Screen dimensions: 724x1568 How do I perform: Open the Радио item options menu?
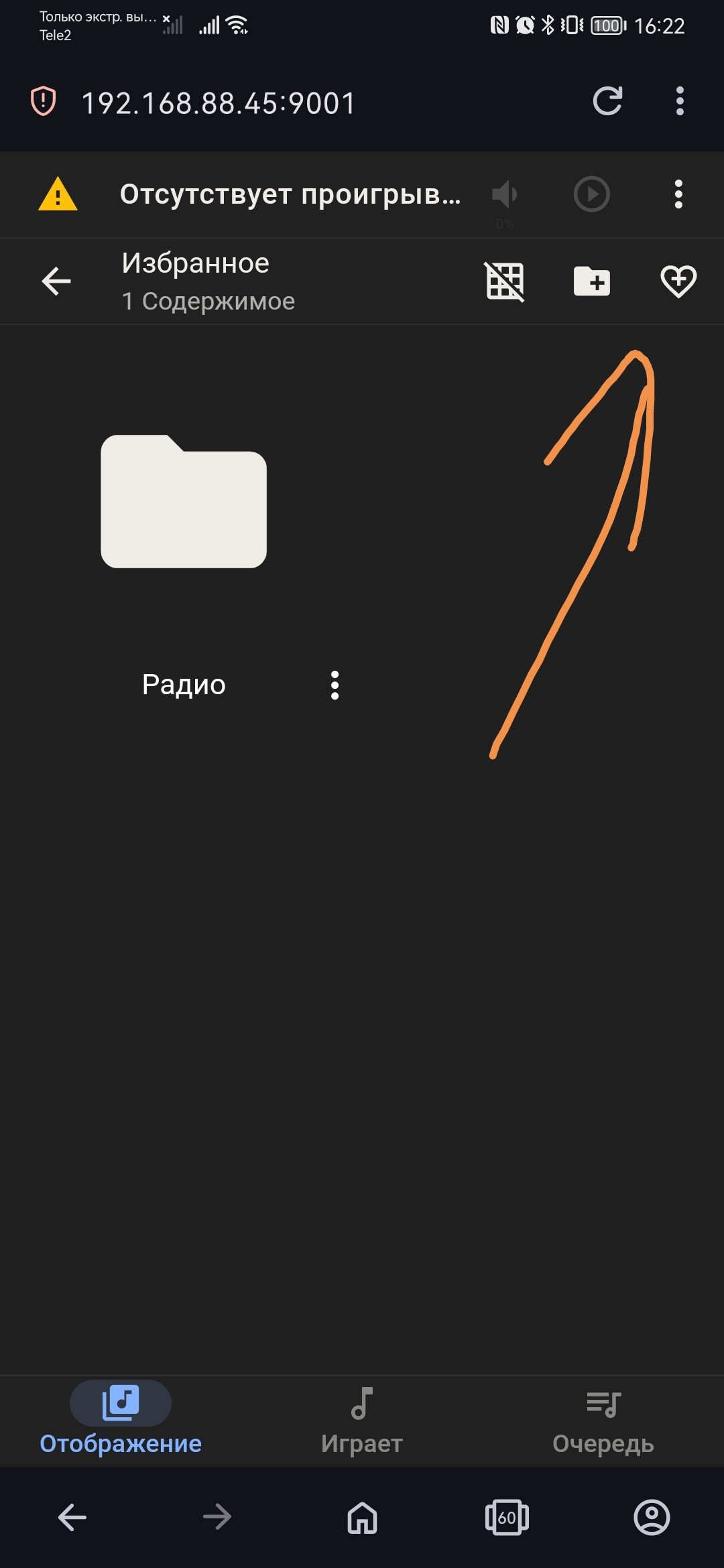tap(335, 685)
